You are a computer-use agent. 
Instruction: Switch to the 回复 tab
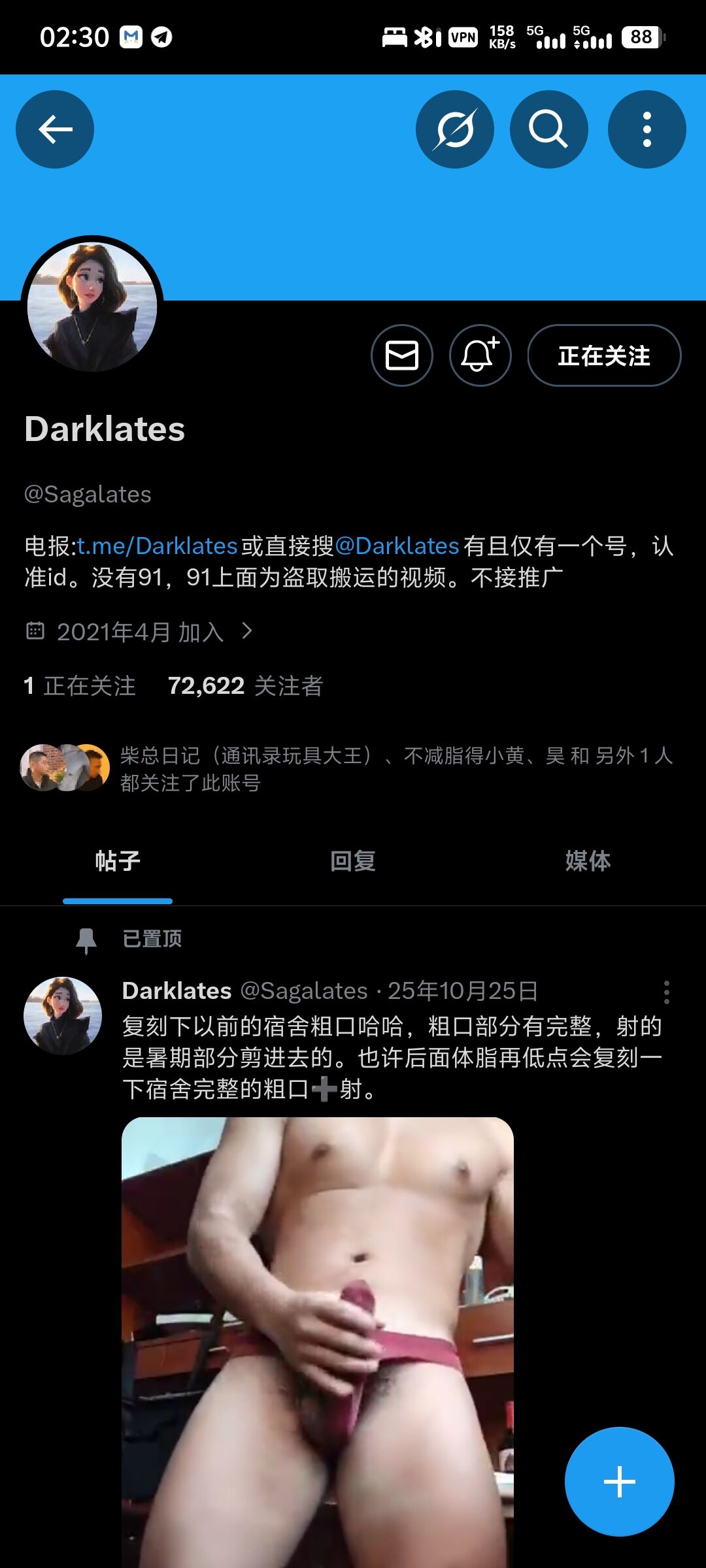[x=353, y=861]
